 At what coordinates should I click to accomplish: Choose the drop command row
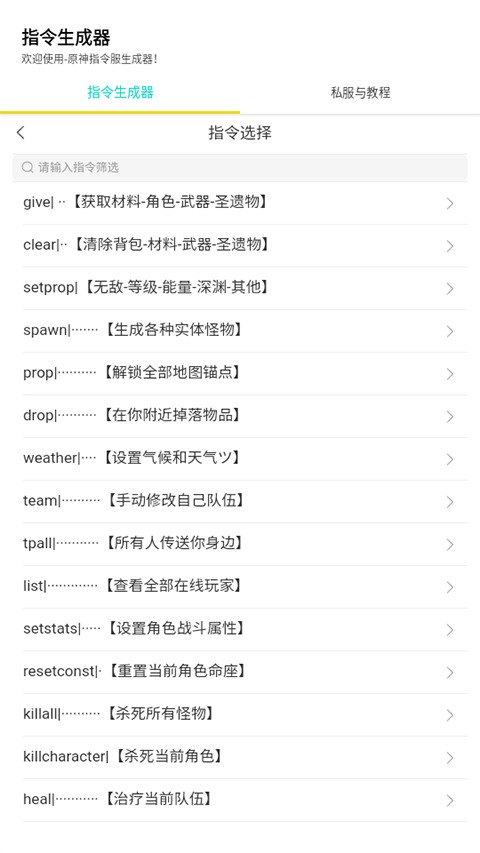[240, 416]
